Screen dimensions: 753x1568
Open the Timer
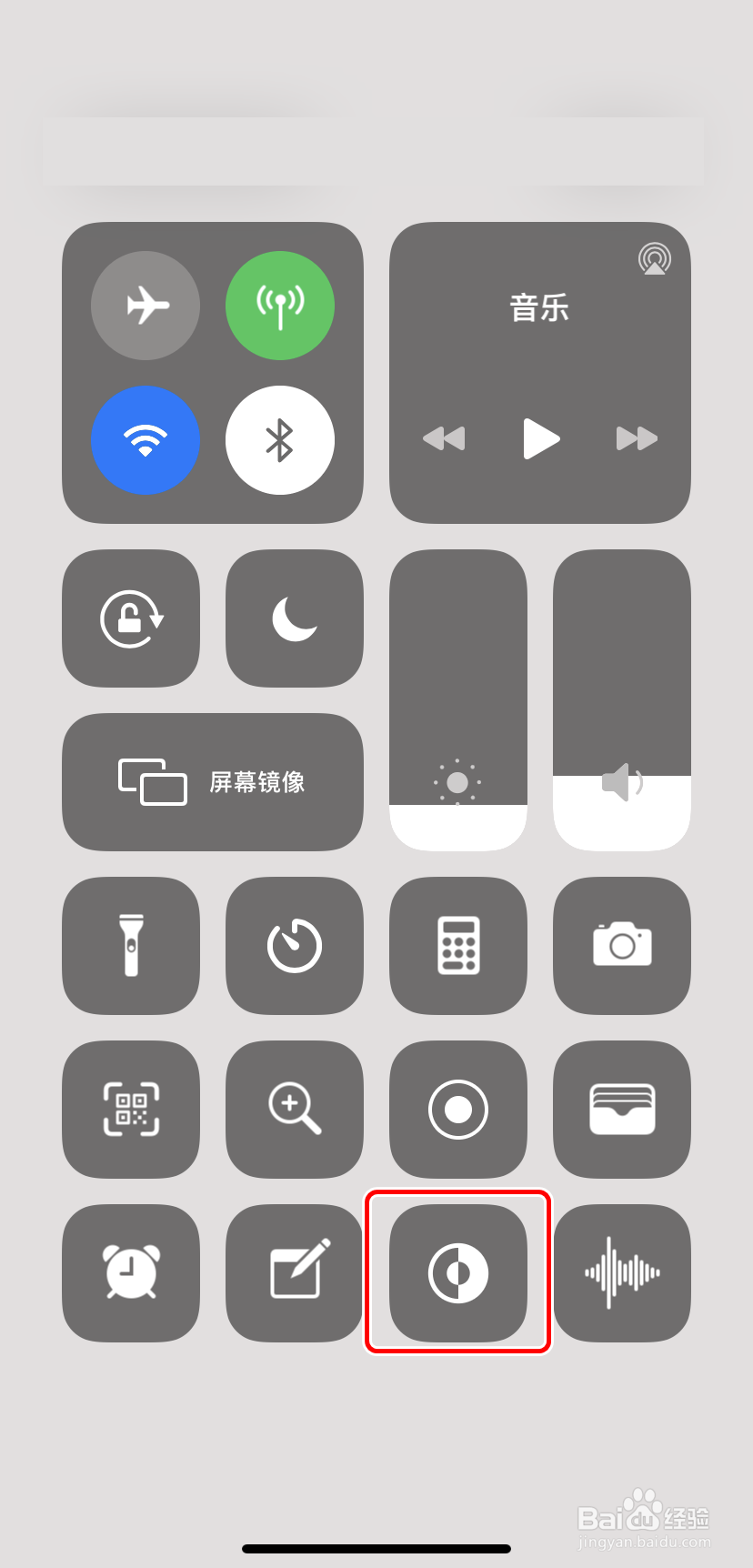294,945
